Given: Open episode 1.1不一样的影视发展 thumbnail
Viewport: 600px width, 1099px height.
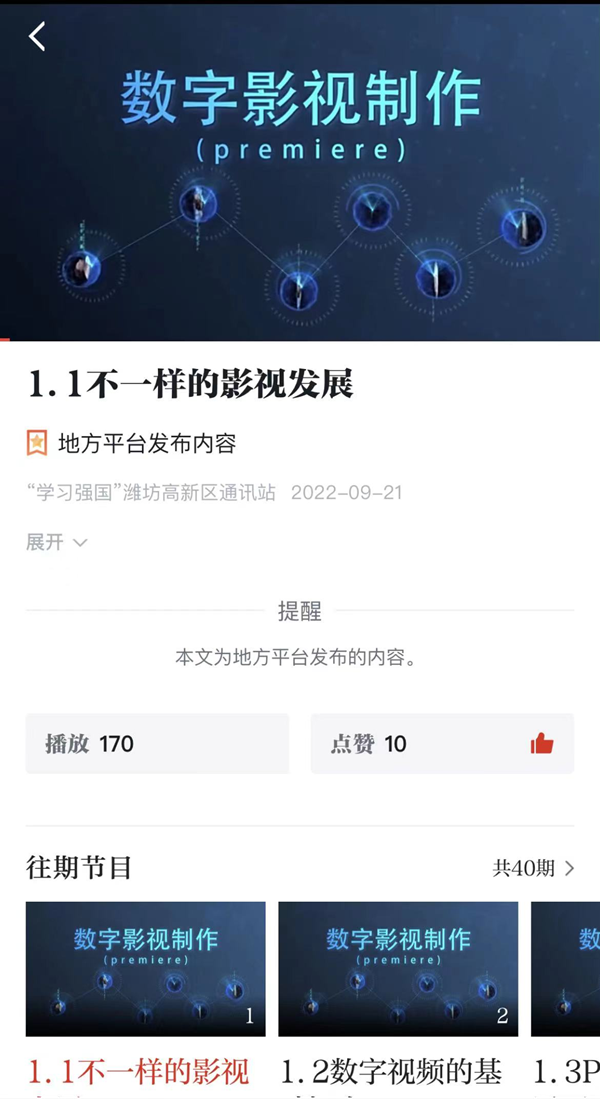Looking at the screenshot, I should (146, 968).
